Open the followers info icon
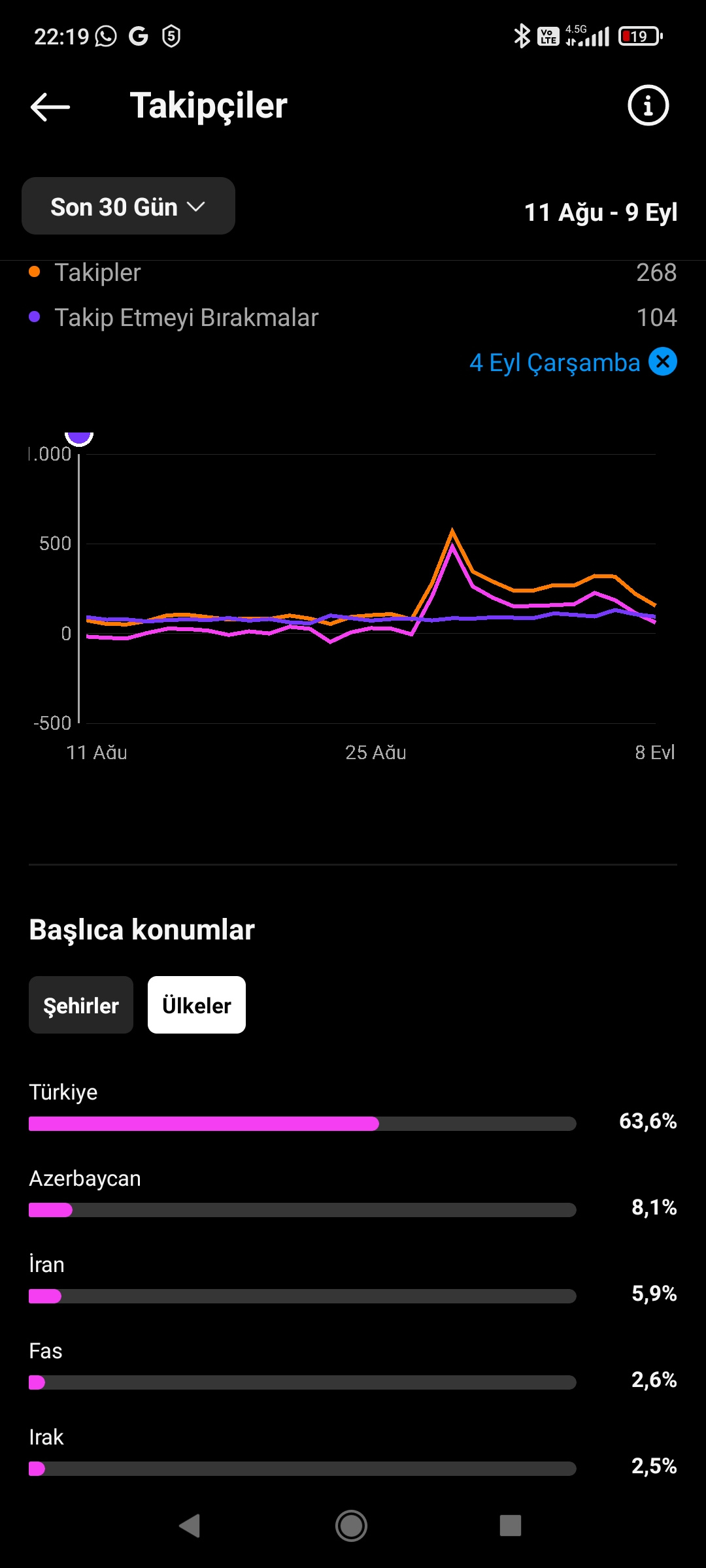The image size is (706, 1568). point(648,105)
